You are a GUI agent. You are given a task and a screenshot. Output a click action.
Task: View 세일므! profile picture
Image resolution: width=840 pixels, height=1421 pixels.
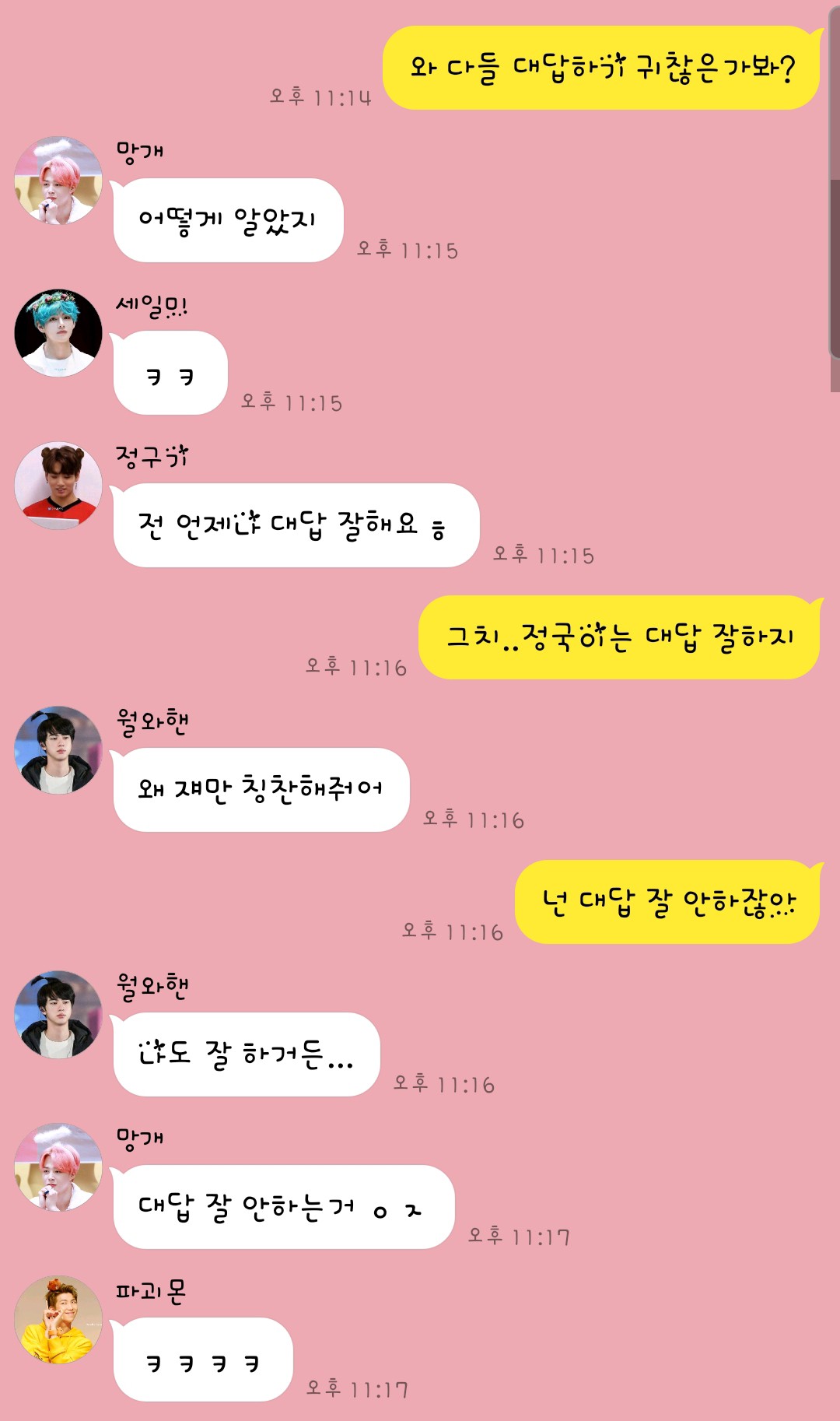(58, 333)
